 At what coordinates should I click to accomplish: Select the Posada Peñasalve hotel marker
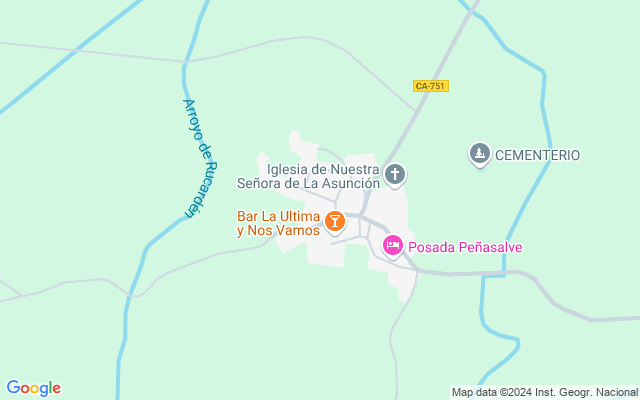(x=394, y=245)
